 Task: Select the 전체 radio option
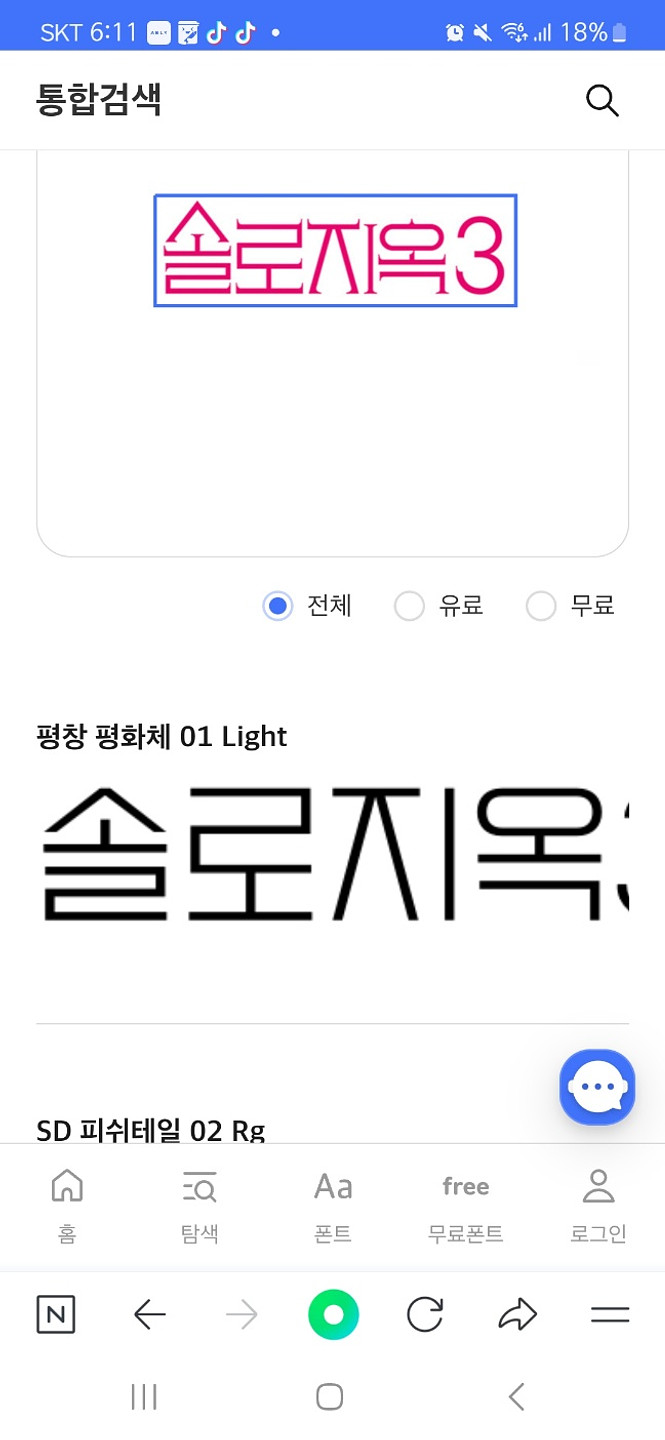pos(278,606)
